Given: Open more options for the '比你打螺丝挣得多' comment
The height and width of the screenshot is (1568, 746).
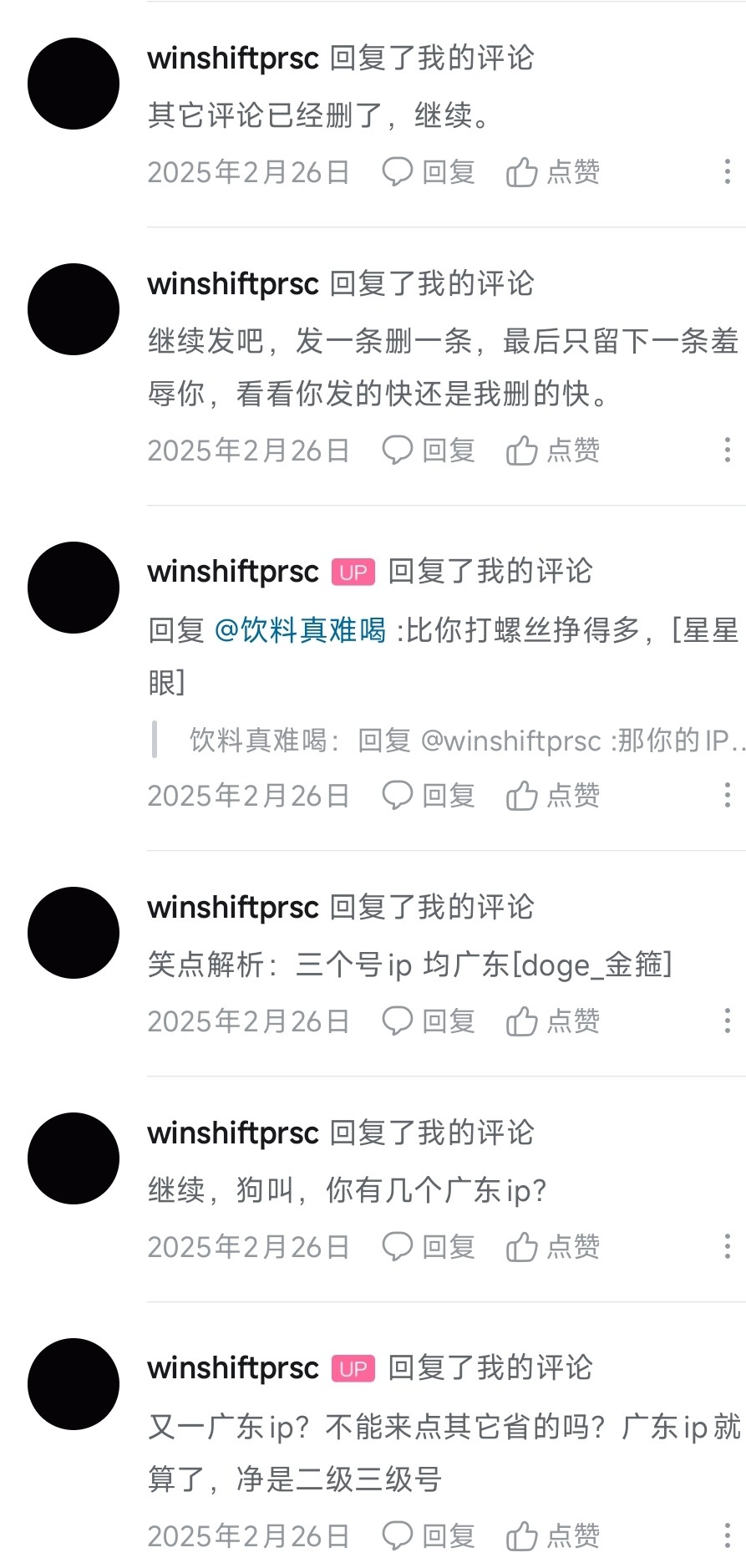Looking at the screenshot, I should point(727,796).
